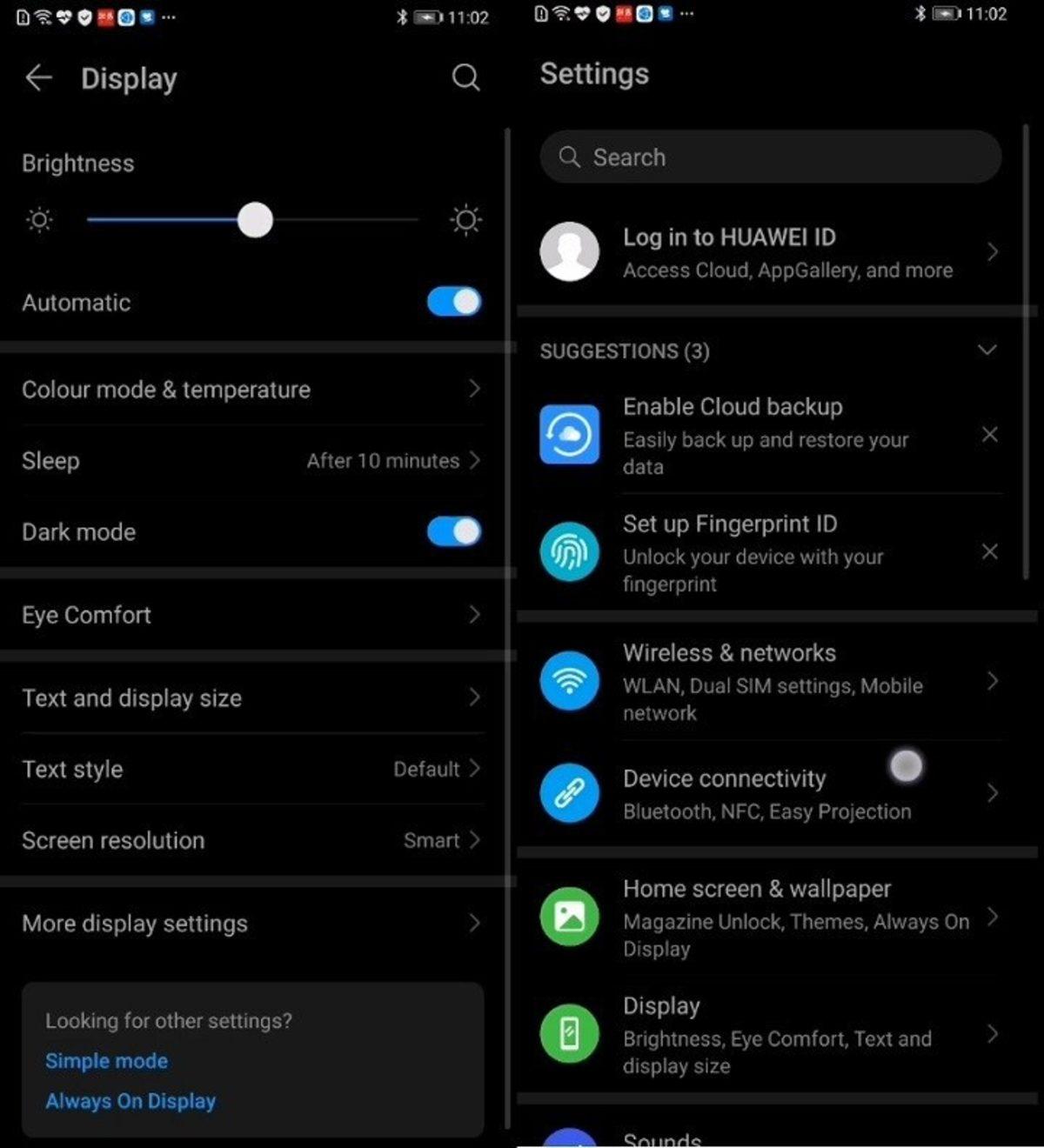Open Sleep timeout setting

coord(252,461)
